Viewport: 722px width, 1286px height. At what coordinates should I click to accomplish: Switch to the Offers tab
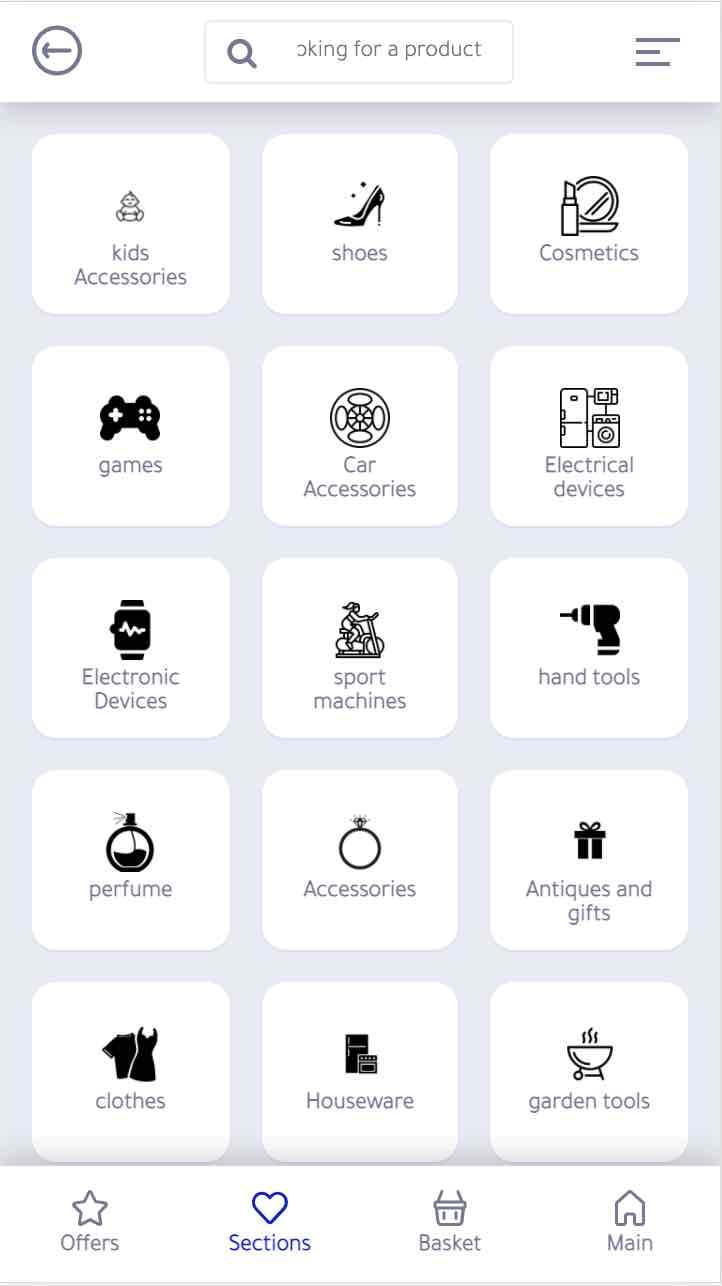pyautogui.click(x=90, y=1222)
